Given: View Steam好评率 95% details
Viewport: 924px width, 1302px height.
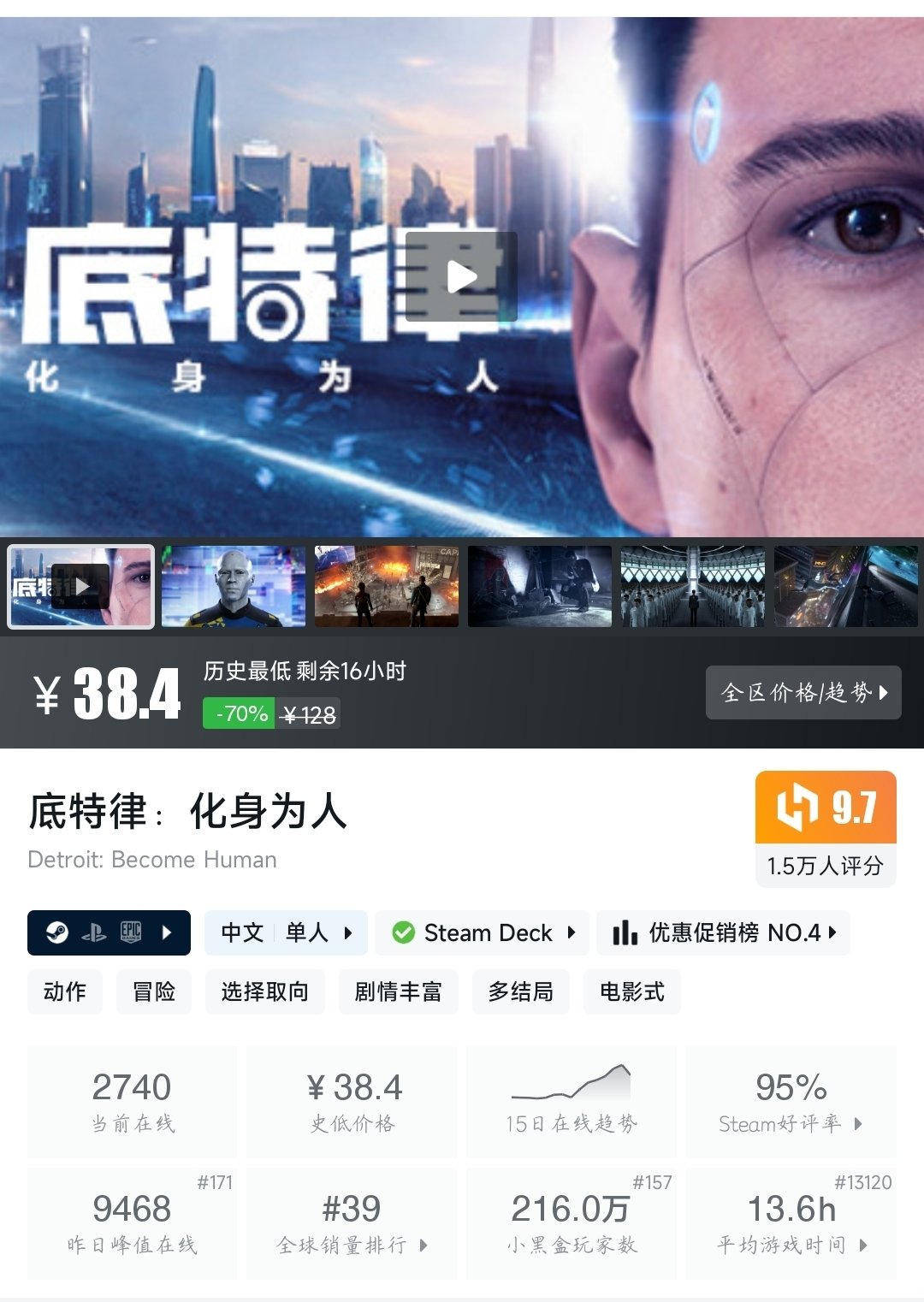Looking at the screenshot, I should 791,1102.
